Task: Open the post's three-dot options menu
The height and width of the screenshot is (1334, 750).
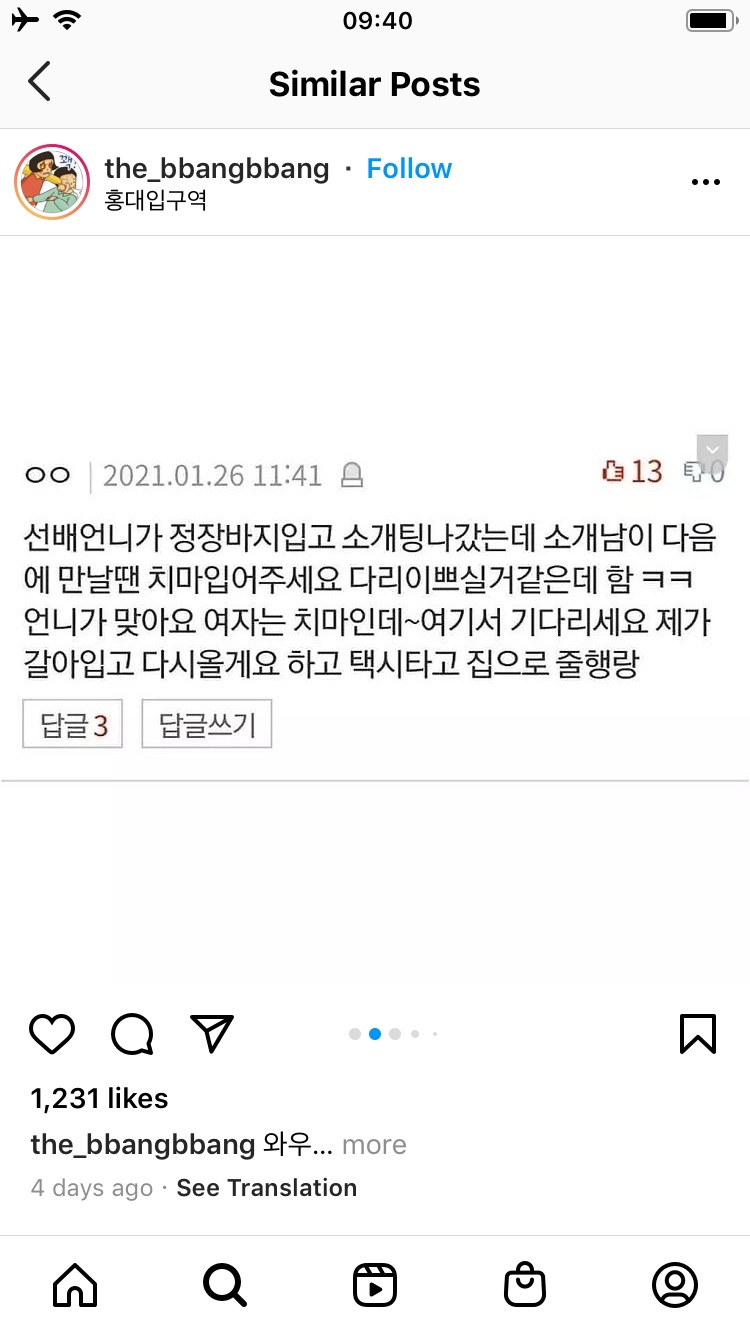Action: (706, 182)
